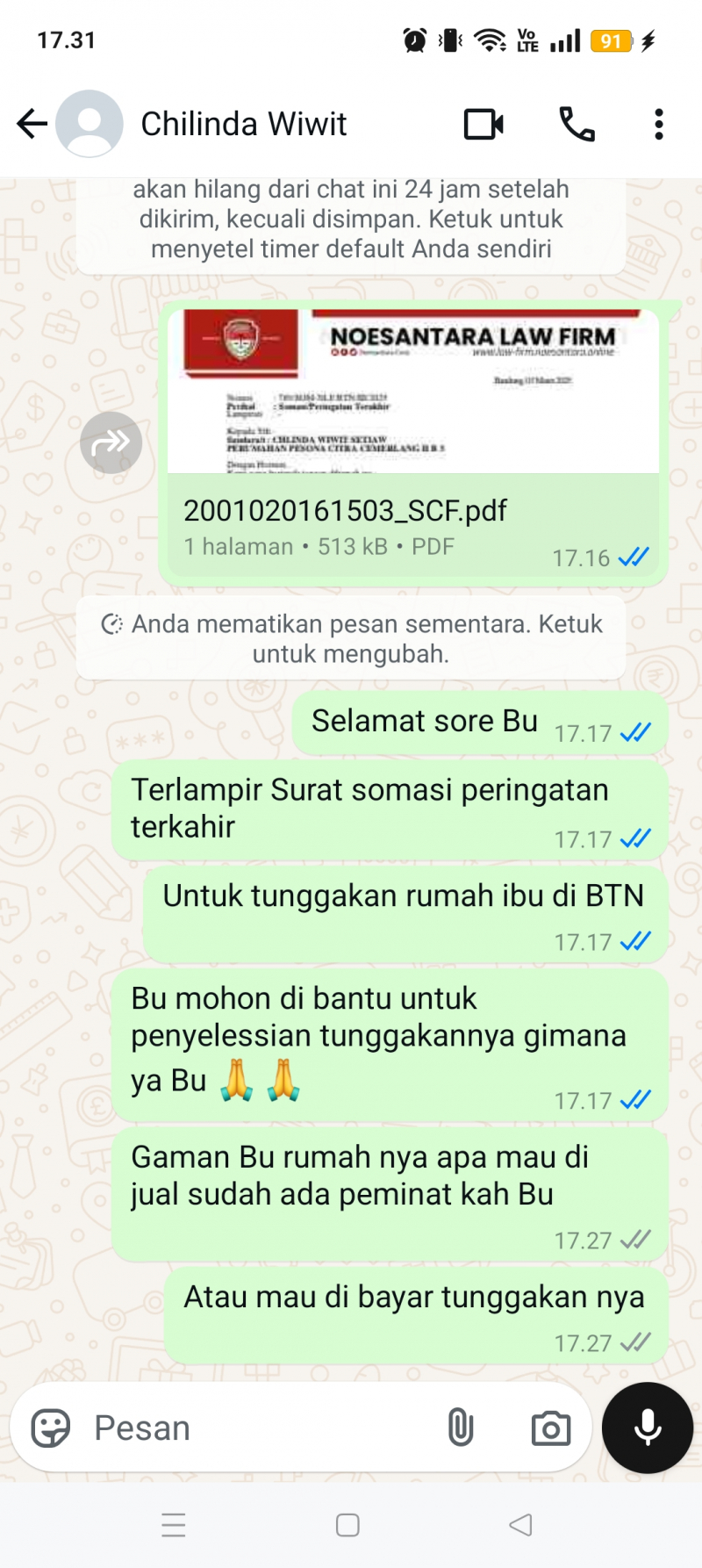
Task: Tap the 'Anda mematikan pesan sementara' notice
Action: (351, 638)
